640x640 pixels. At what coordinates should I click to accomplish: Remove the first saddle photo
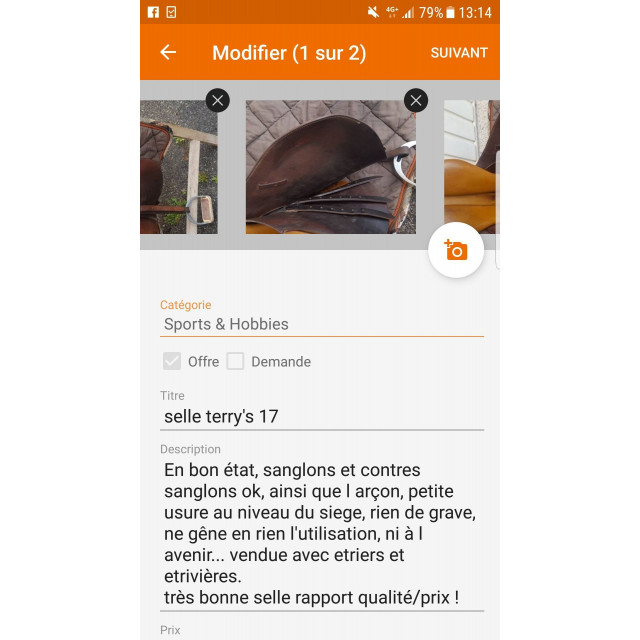pyautogui.click(x=217, y=100)
